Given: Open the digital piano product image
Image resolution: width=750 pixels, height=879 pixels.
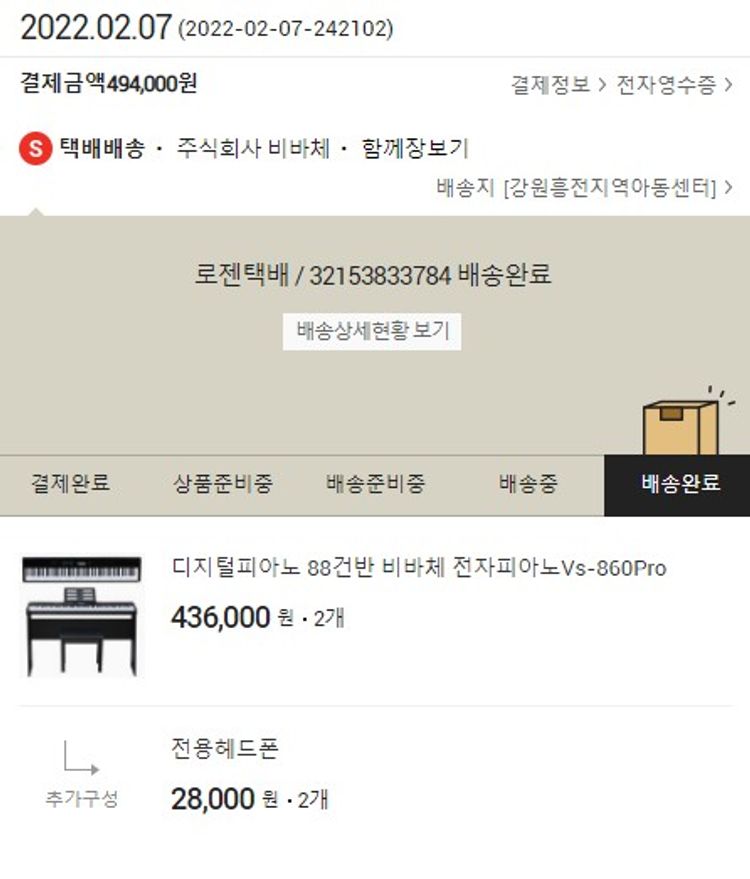Looking at the screenshot, I should pyautogui.click(x=81, y=616).
